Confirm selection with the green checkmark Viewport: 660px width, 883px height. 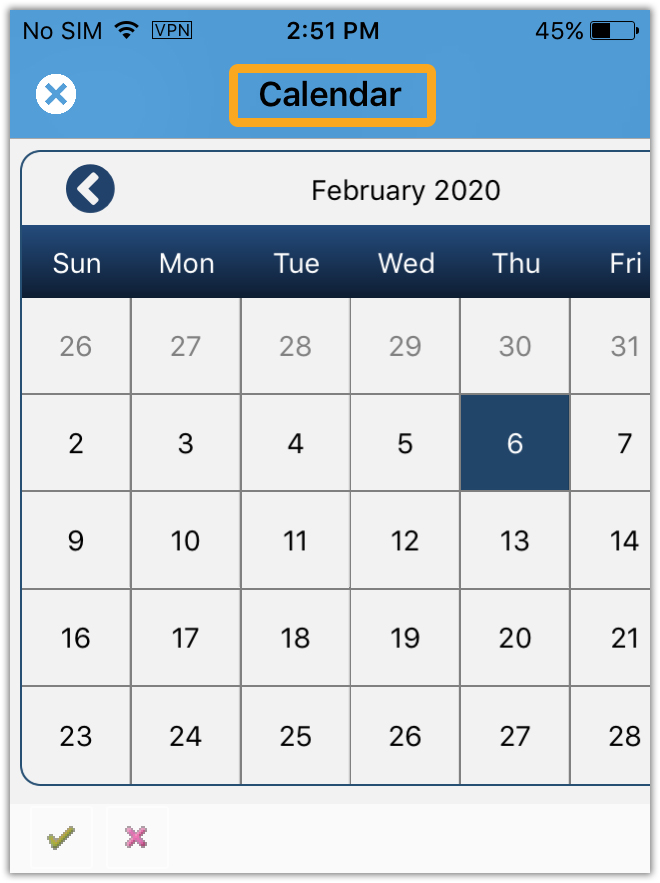[x=61, y=838]
